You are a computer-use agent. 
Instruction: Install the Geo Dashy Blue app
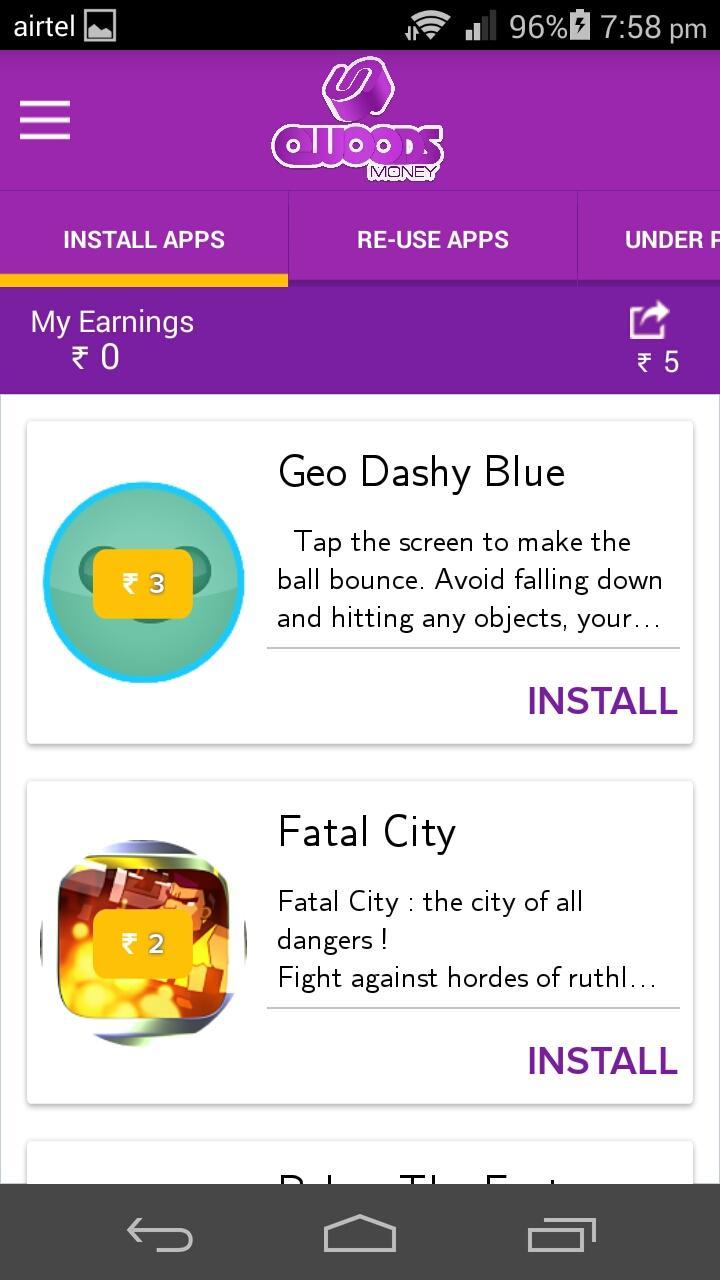click(602, 701)
